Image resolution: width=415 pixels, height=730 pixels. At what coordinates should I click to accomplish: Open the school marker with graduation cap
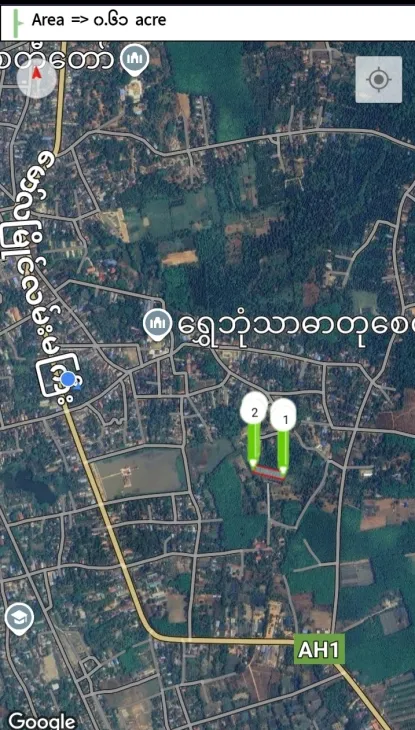pyautogui.click(x=19, y=618)
